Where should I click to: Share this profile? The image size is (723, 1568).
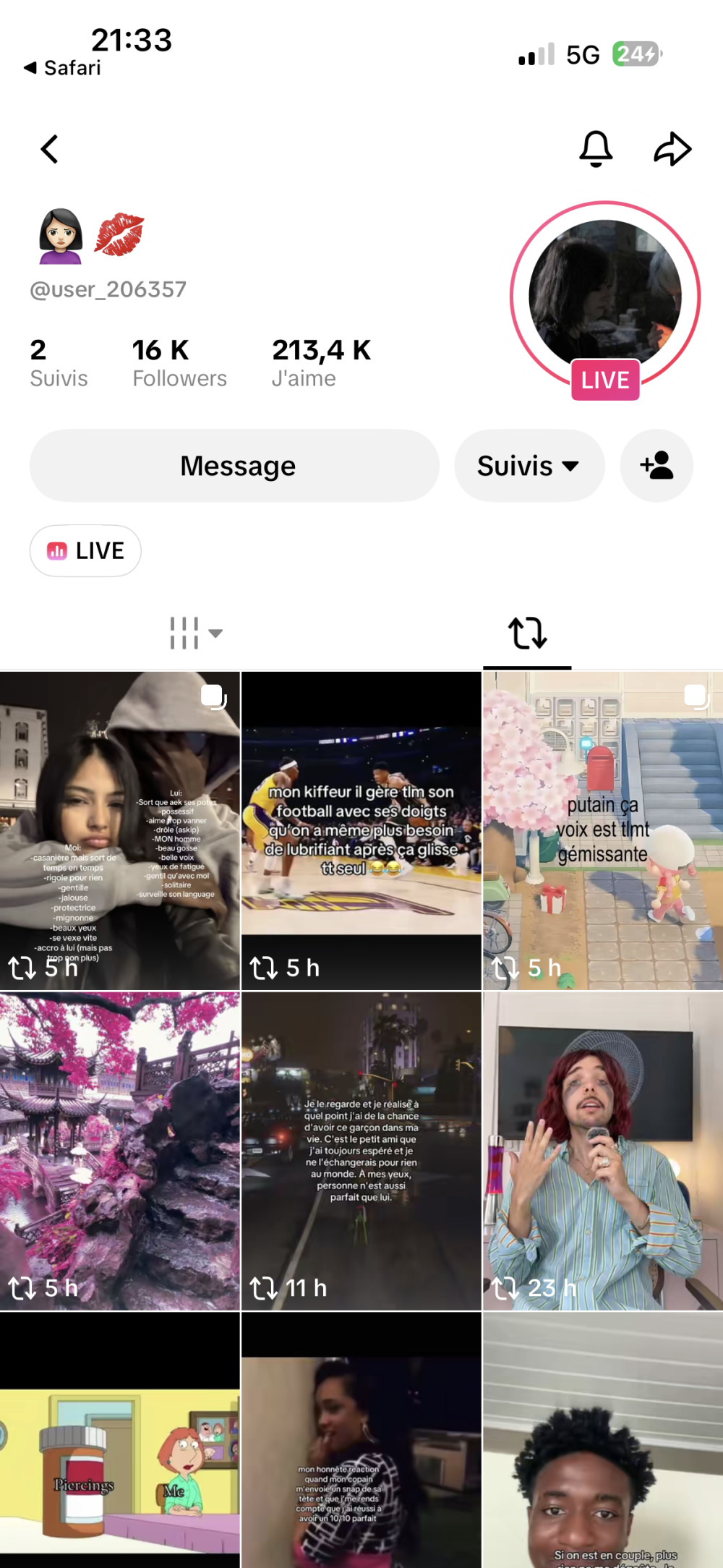point(672,149)
